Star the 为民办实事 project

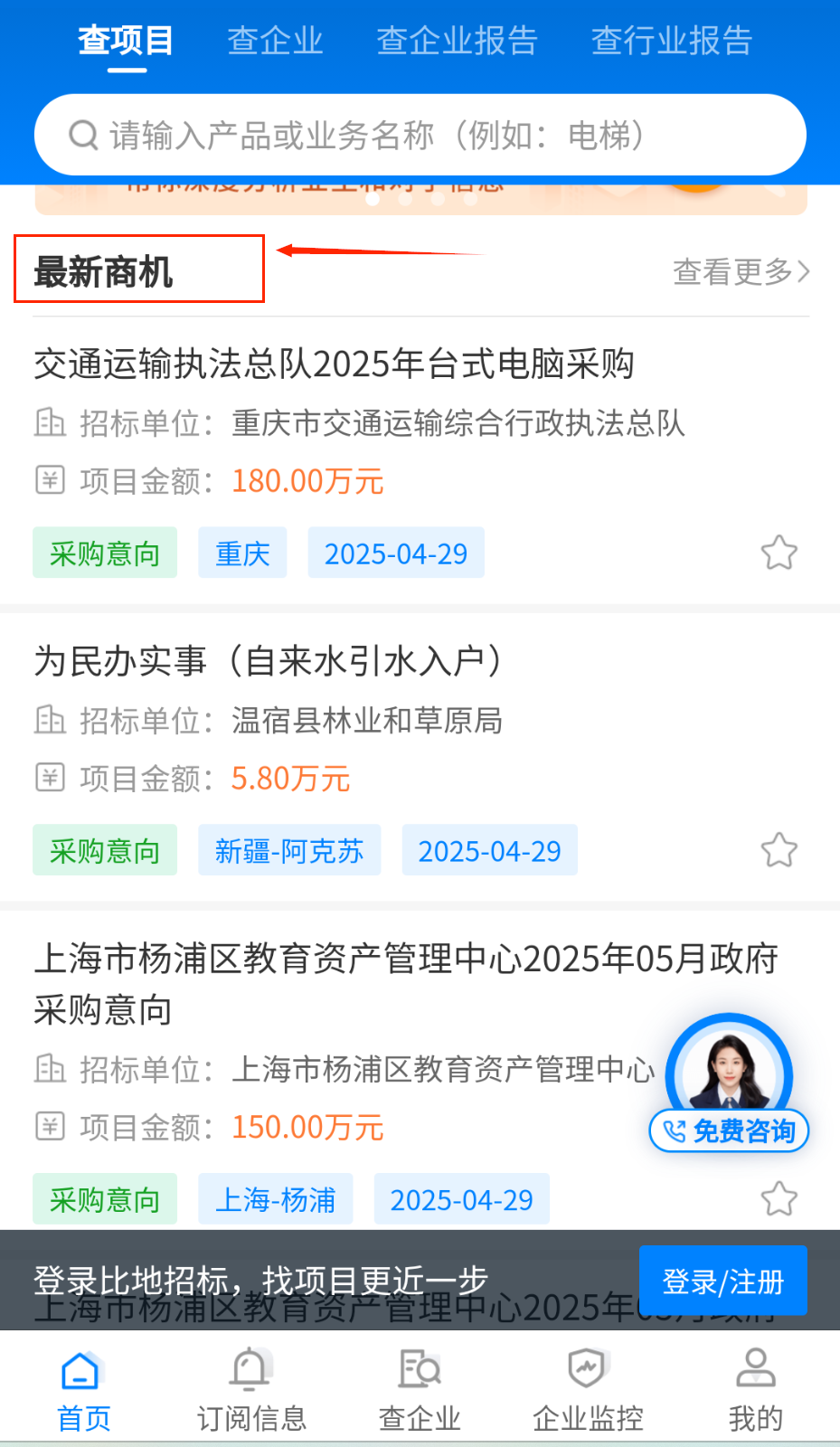click(779, 850)
